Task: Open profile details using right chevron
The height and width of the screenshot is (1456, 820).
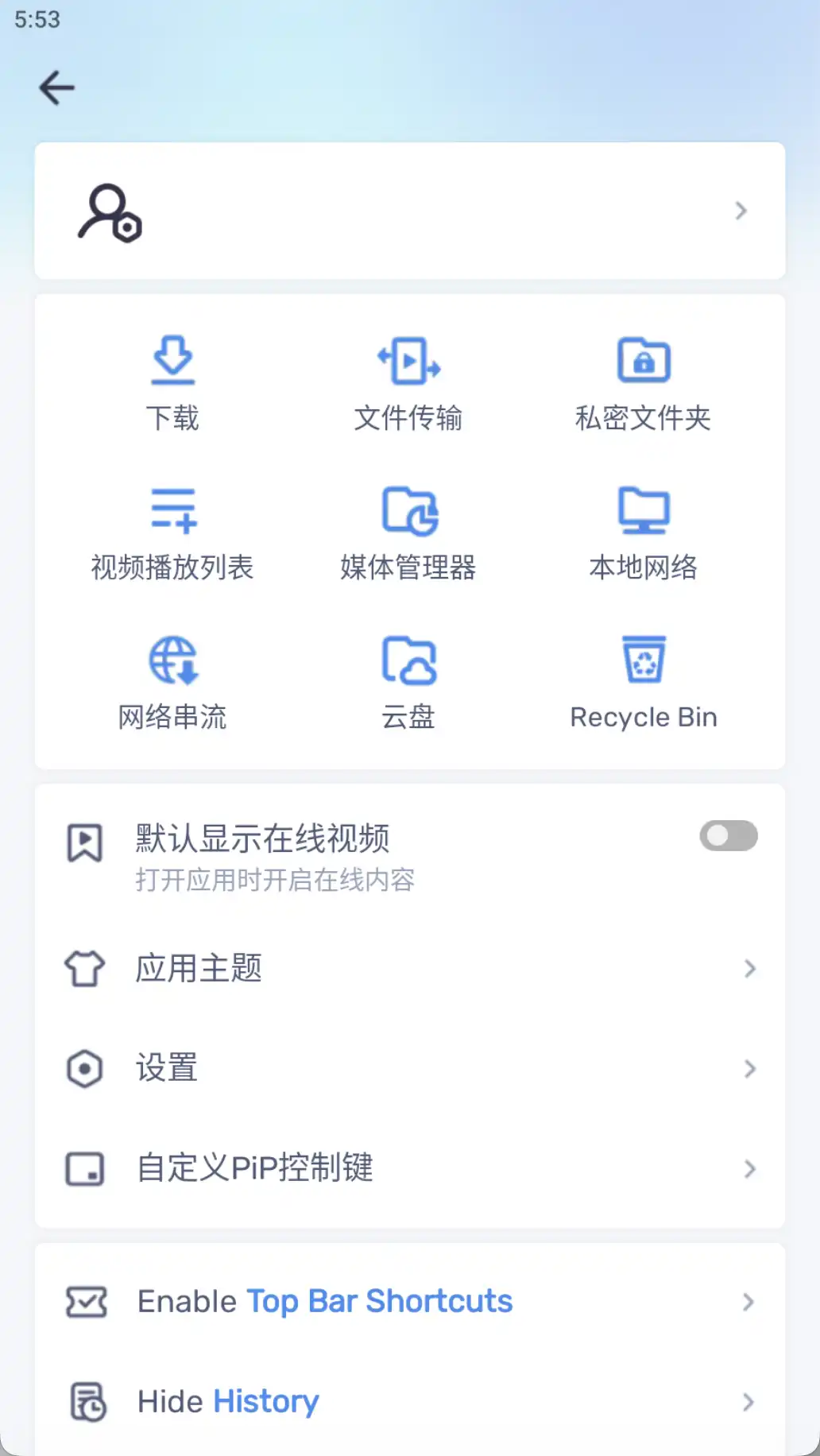Action: 741,211
